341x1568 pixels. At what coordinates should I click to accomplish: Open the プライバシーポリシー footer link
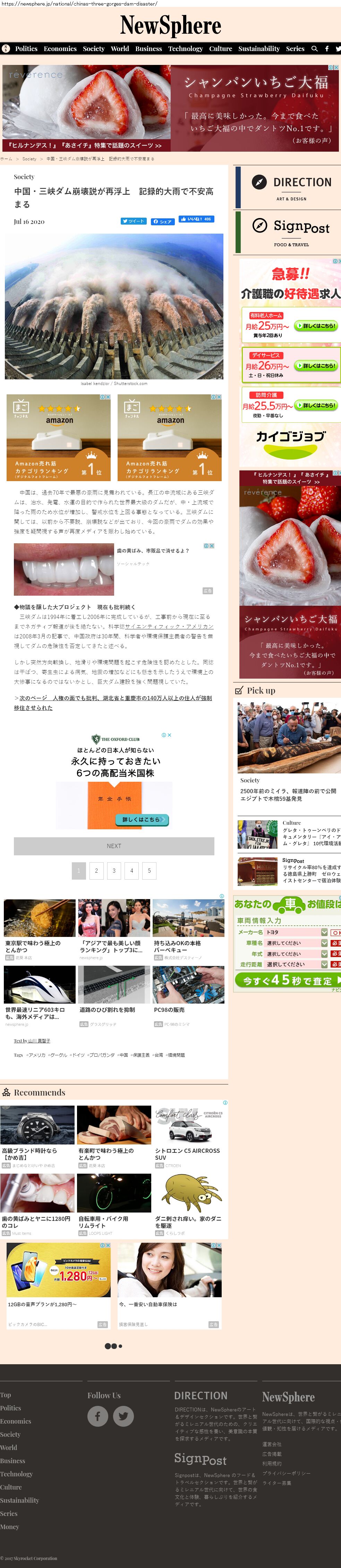(286, 1473)
